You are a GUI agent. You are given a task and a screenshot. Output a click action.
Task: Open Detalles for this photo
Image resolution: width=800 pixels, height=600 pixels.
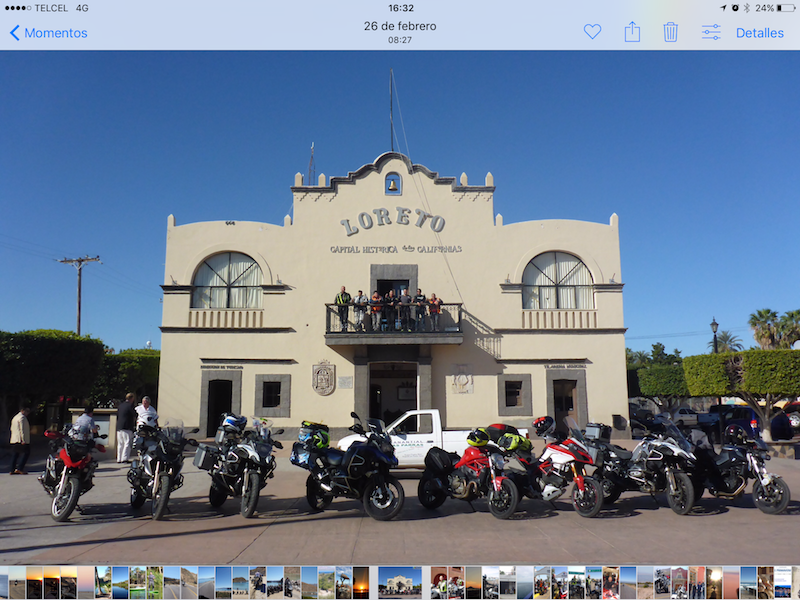759,33
